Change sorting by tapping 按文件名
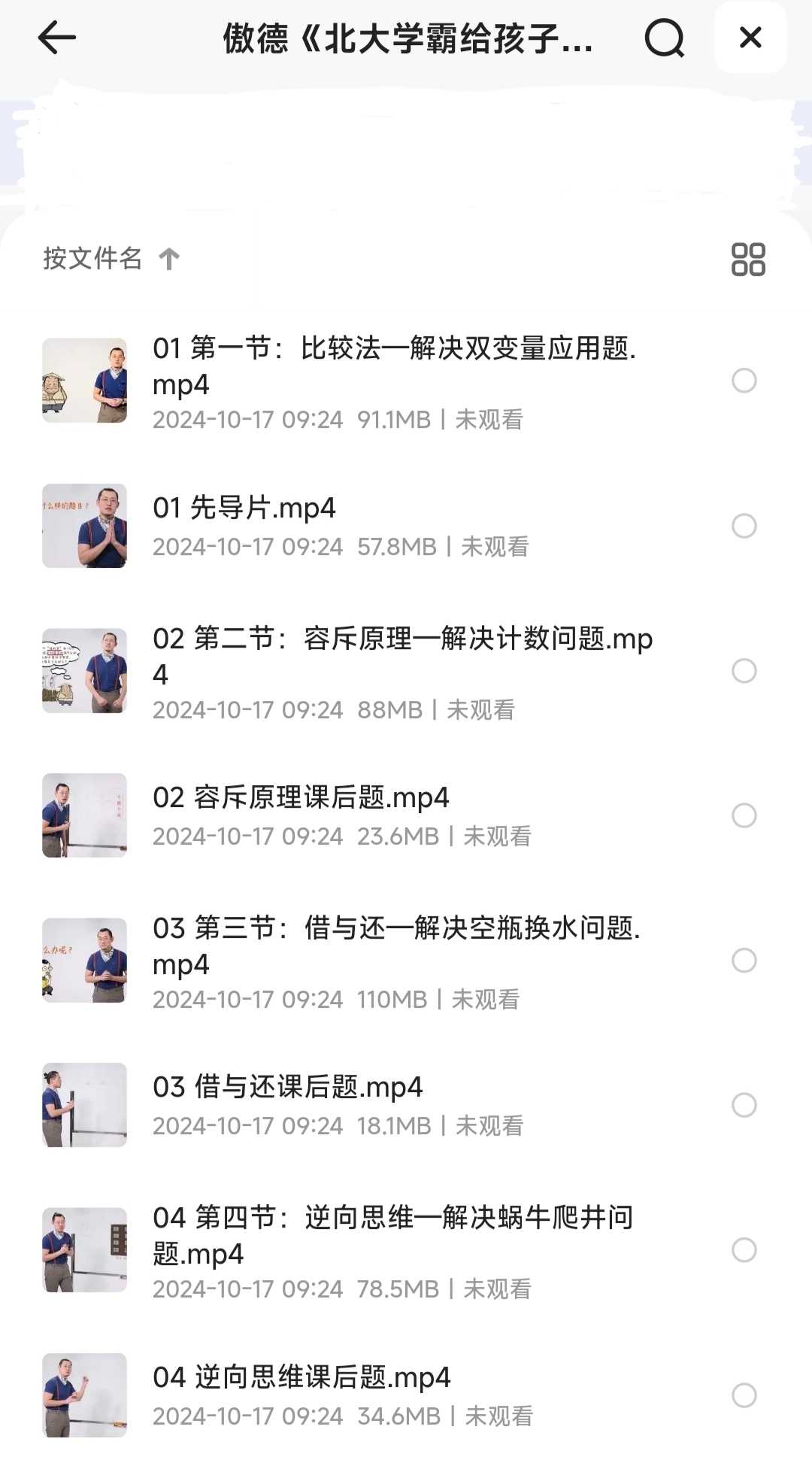 pos(93,259)
